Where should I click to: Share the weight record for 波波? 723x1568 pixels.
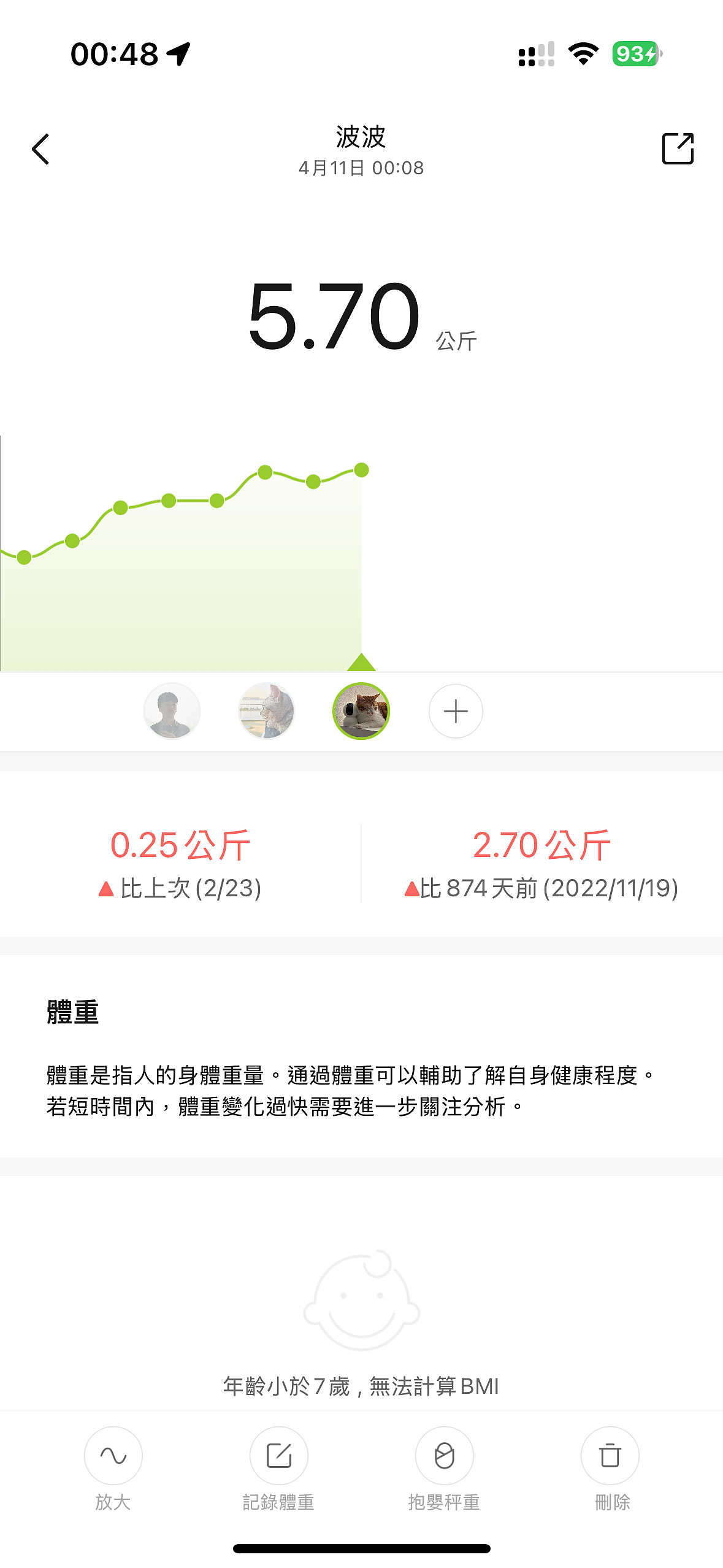(678, 149)
